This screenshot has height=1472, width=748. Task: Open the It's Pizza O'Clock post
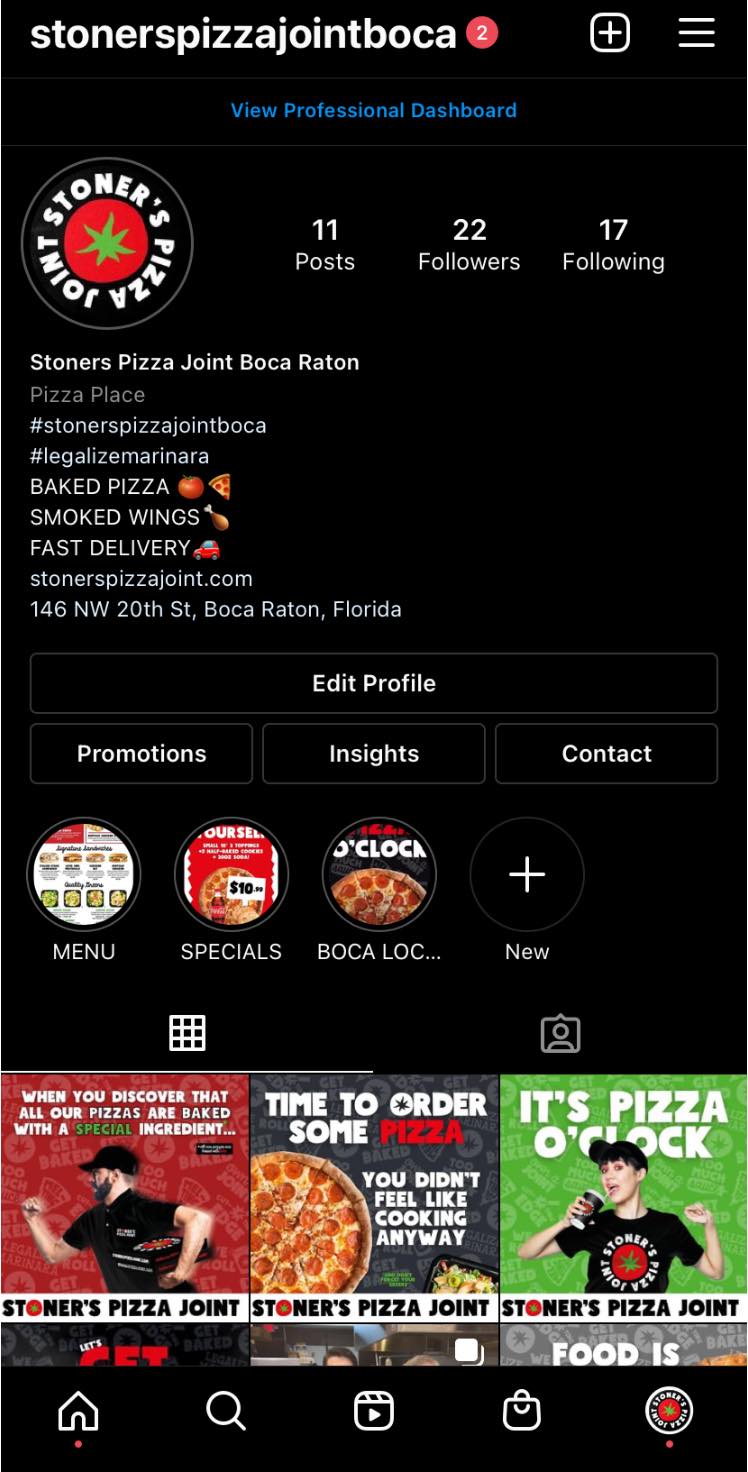coord(623,1197)
